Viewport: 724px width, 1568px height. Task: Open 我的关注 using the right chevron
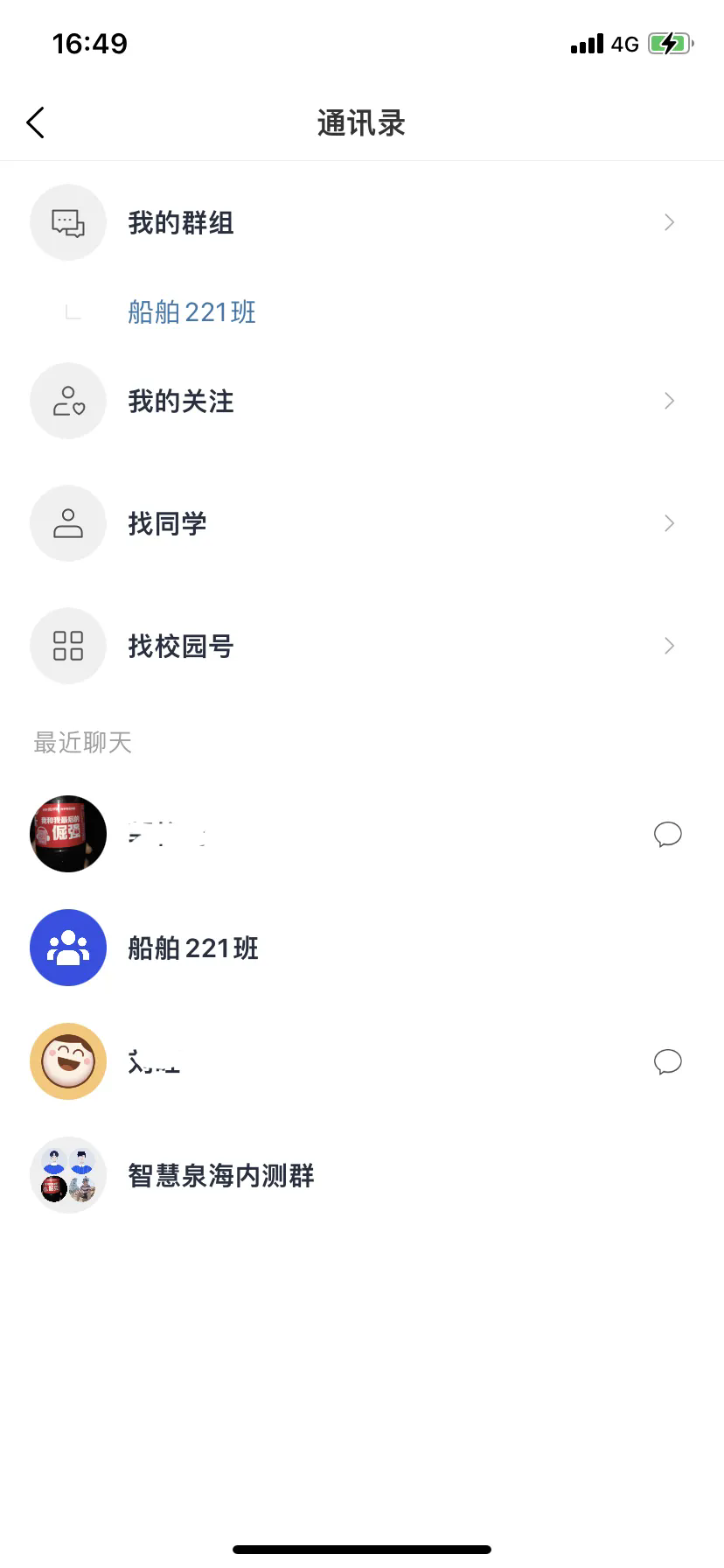(x=668, y=401)
